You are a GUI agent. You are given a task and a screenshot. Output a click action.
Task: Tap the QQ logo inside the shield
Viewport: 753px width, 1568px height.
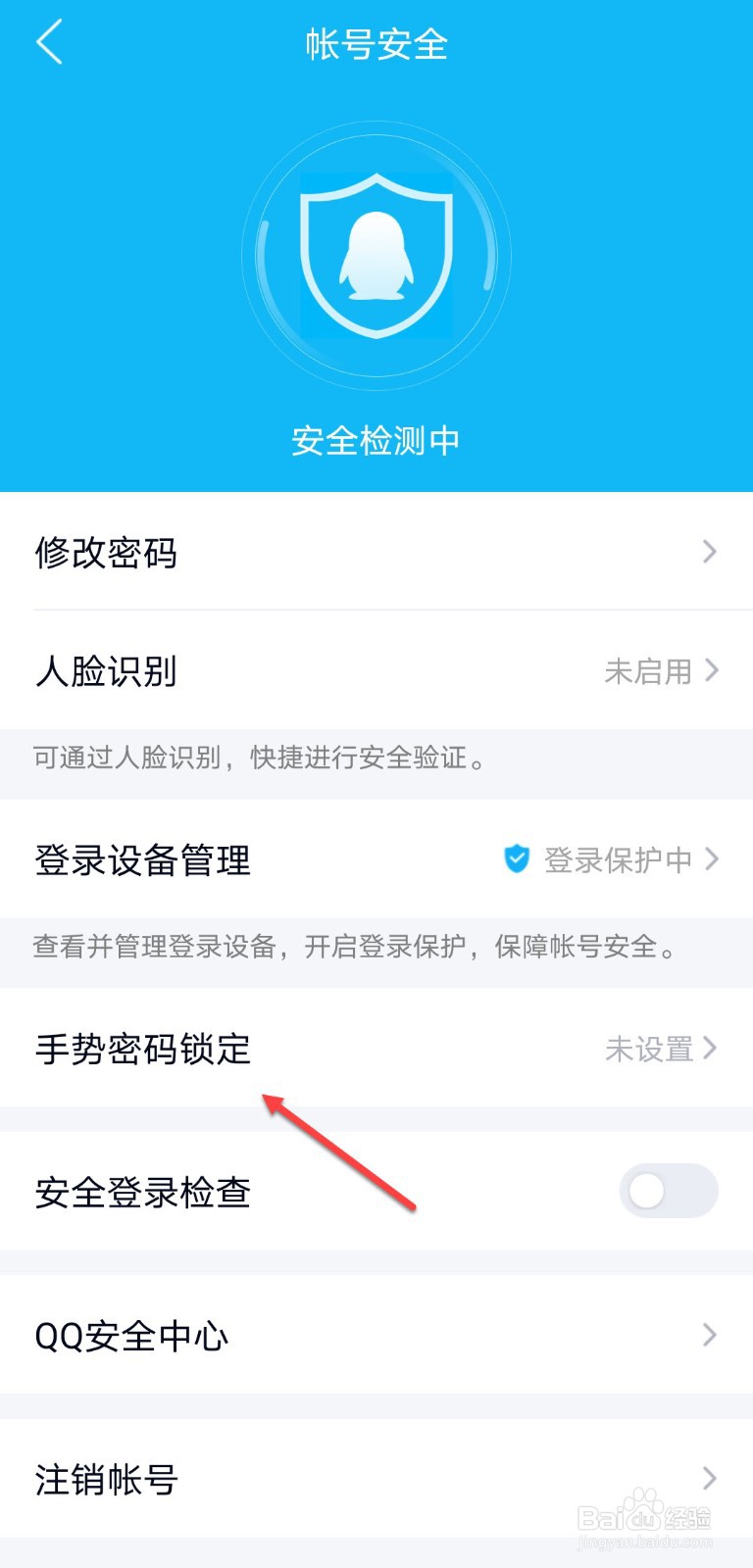click(376, 263)
